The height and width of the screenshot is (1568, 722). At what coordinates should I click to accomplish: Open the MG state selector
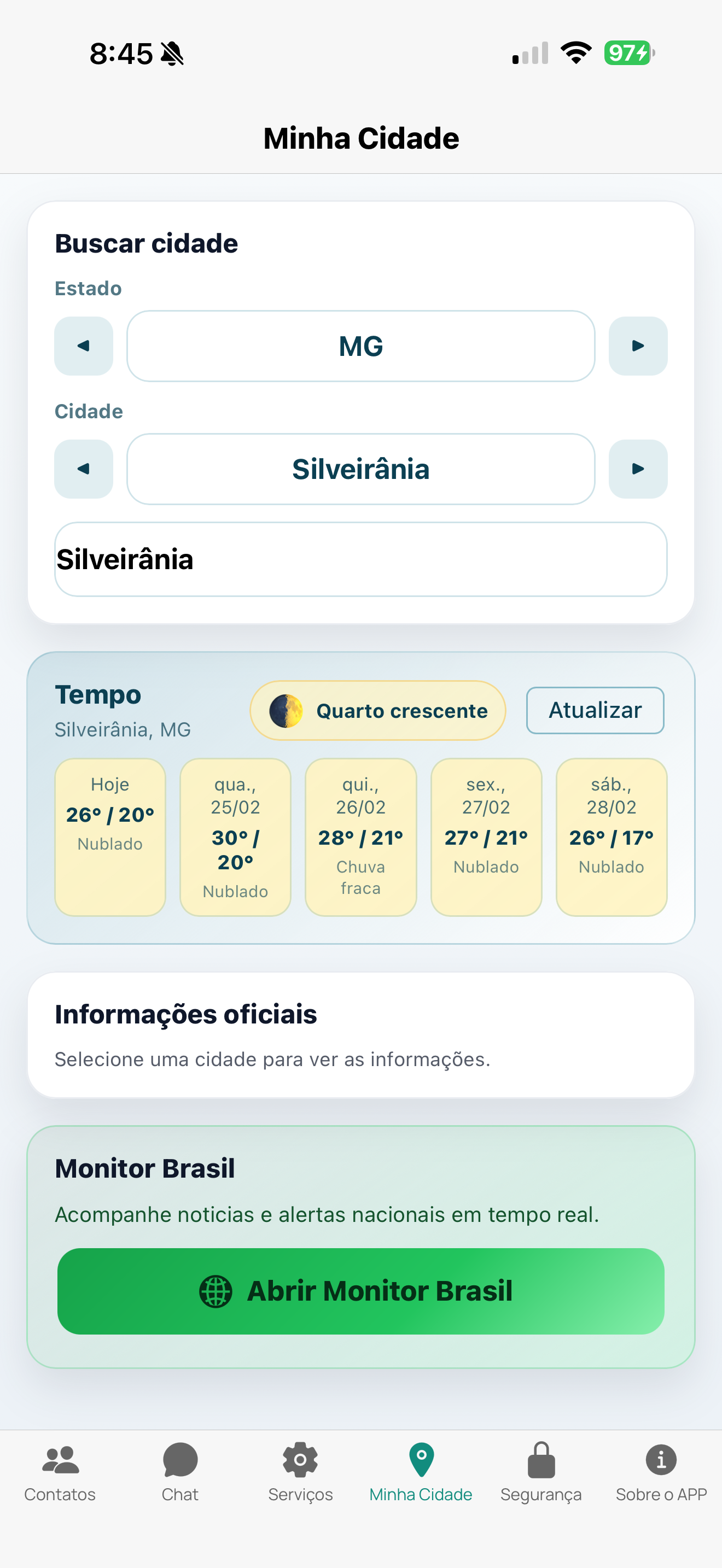click(360, 346)
